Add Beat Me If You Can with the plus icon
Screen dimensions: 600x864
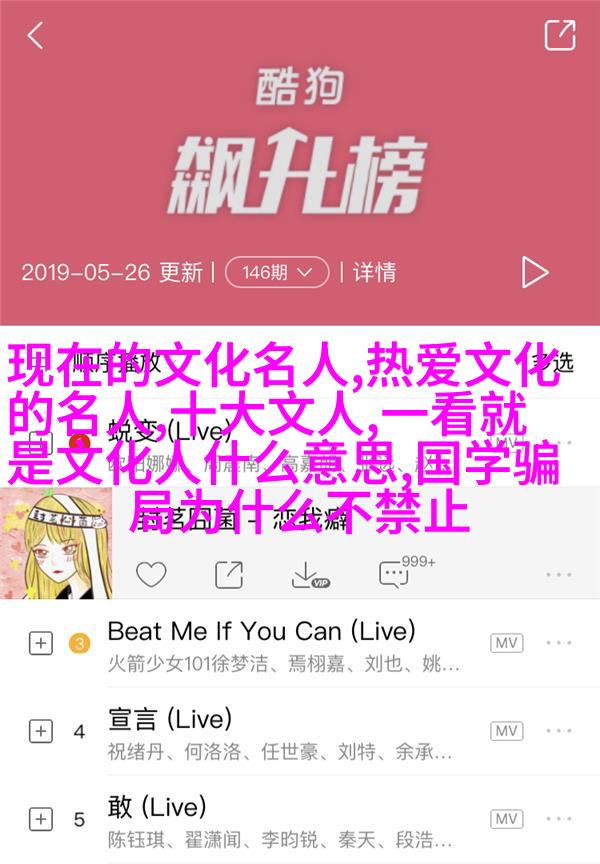point(40,644)
